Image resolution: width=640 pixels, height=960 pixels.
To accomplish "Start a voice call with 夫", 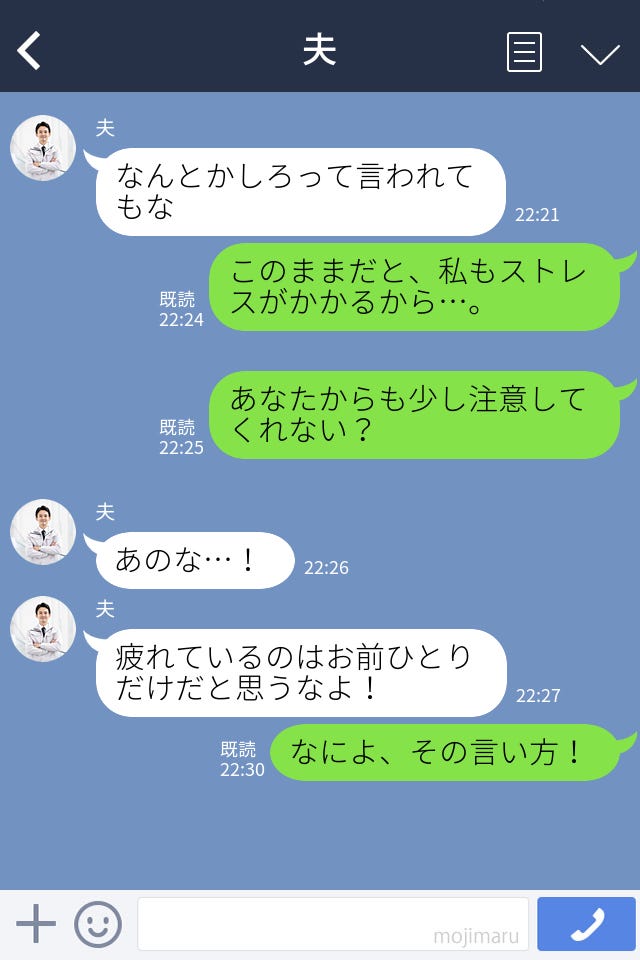I will (586, 923).
